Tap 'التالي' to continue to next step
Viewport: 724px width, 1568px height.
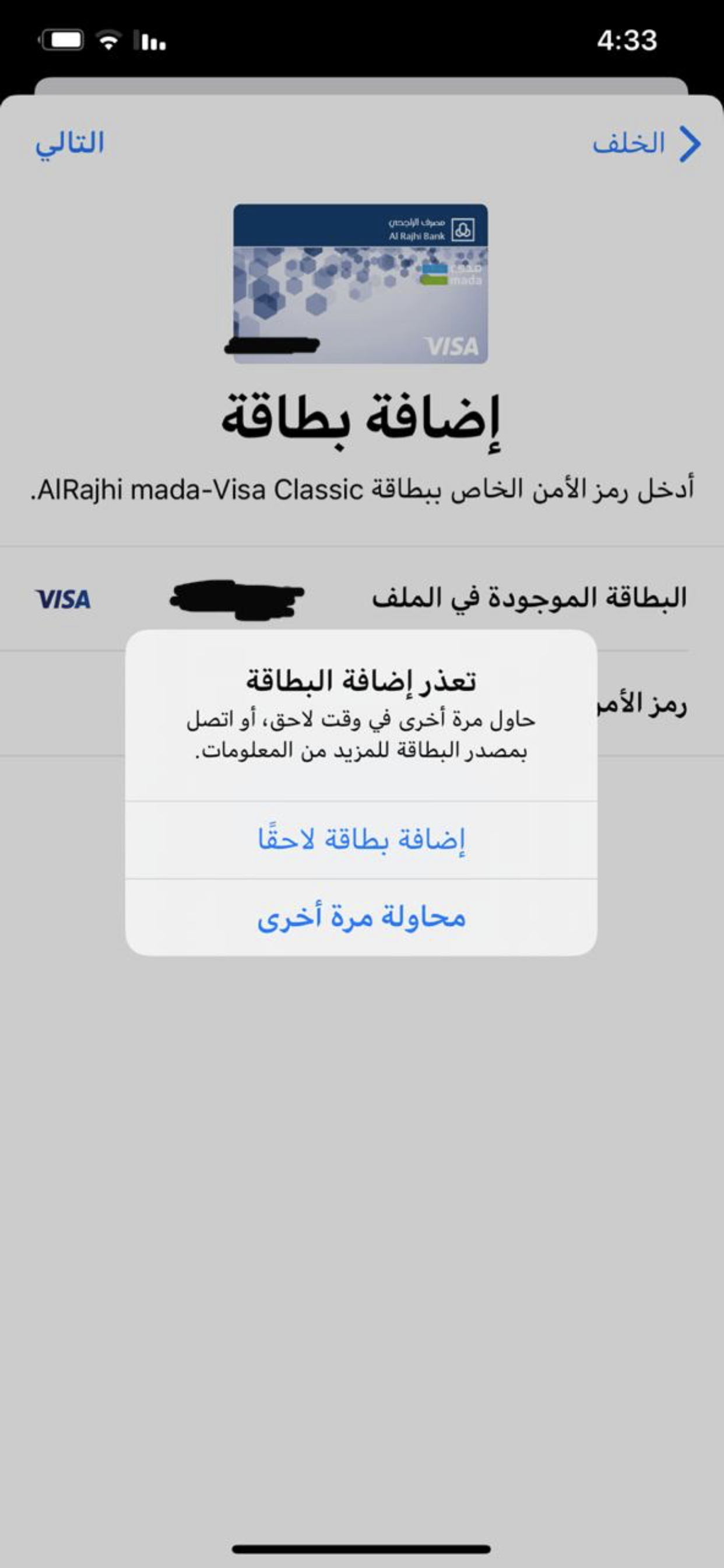[x=69, y=143]
